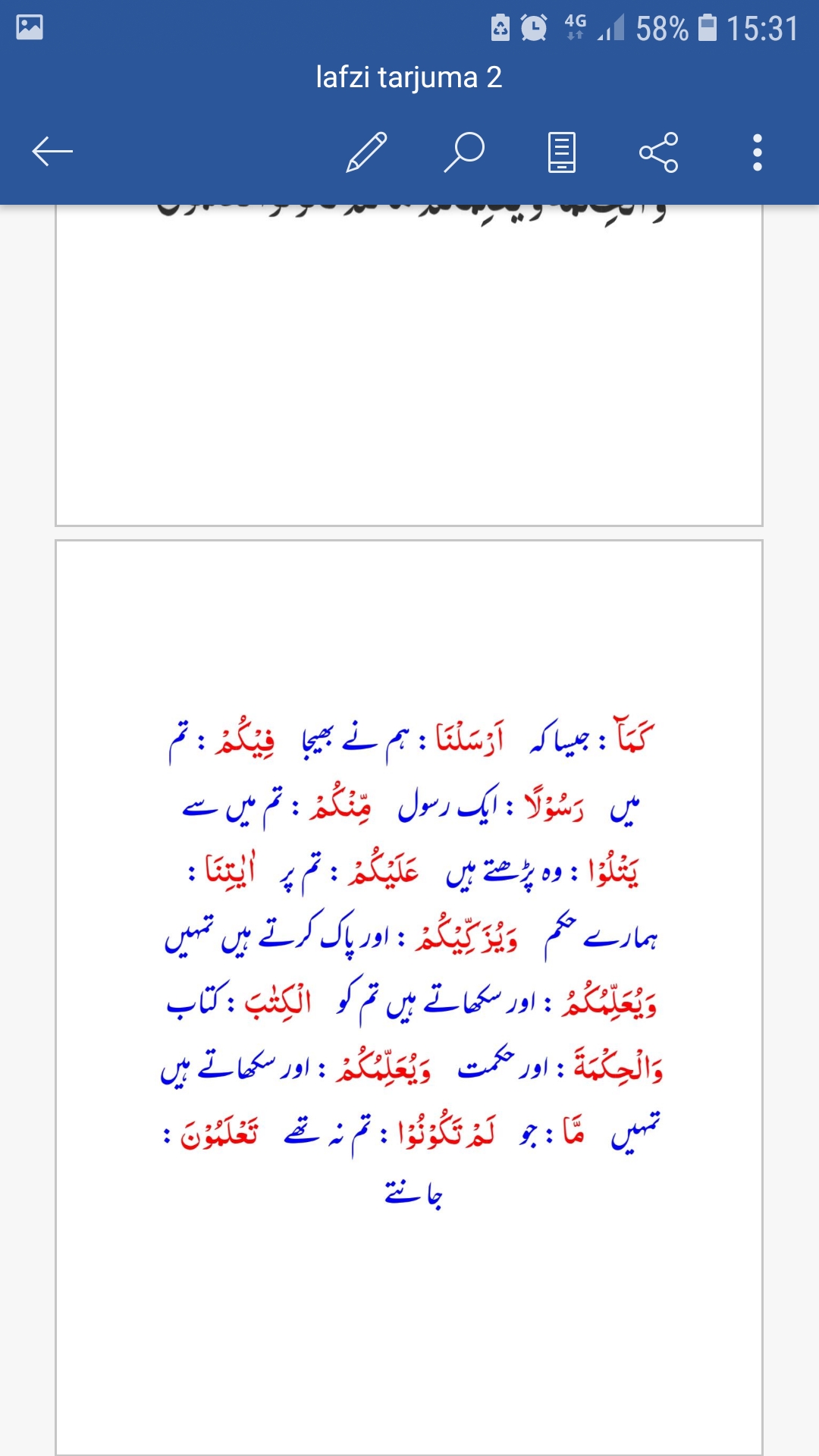
Task: Go back using the arrow icon
Action: point(52,152)
